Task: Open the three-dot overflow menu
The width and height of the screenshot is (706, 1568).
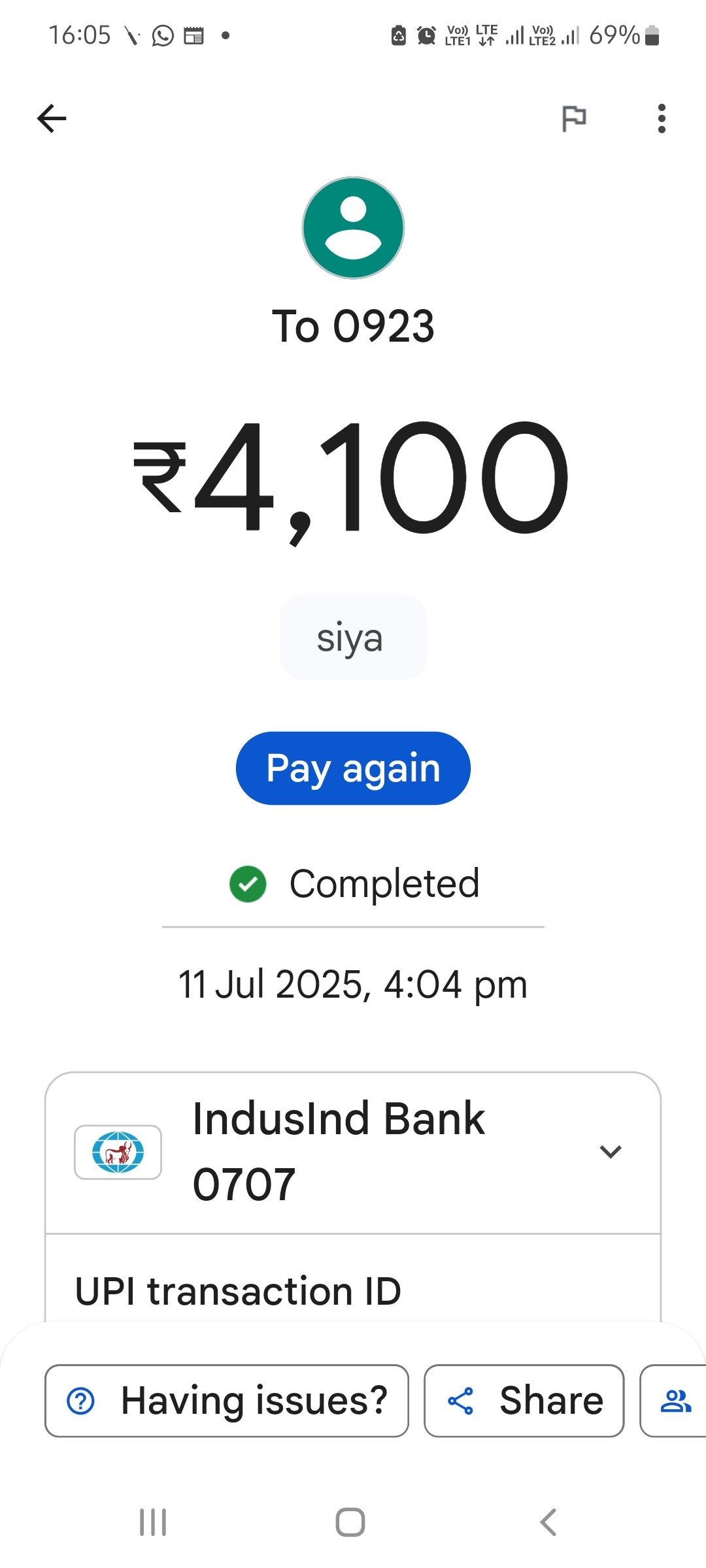Action: click(662, 119)
